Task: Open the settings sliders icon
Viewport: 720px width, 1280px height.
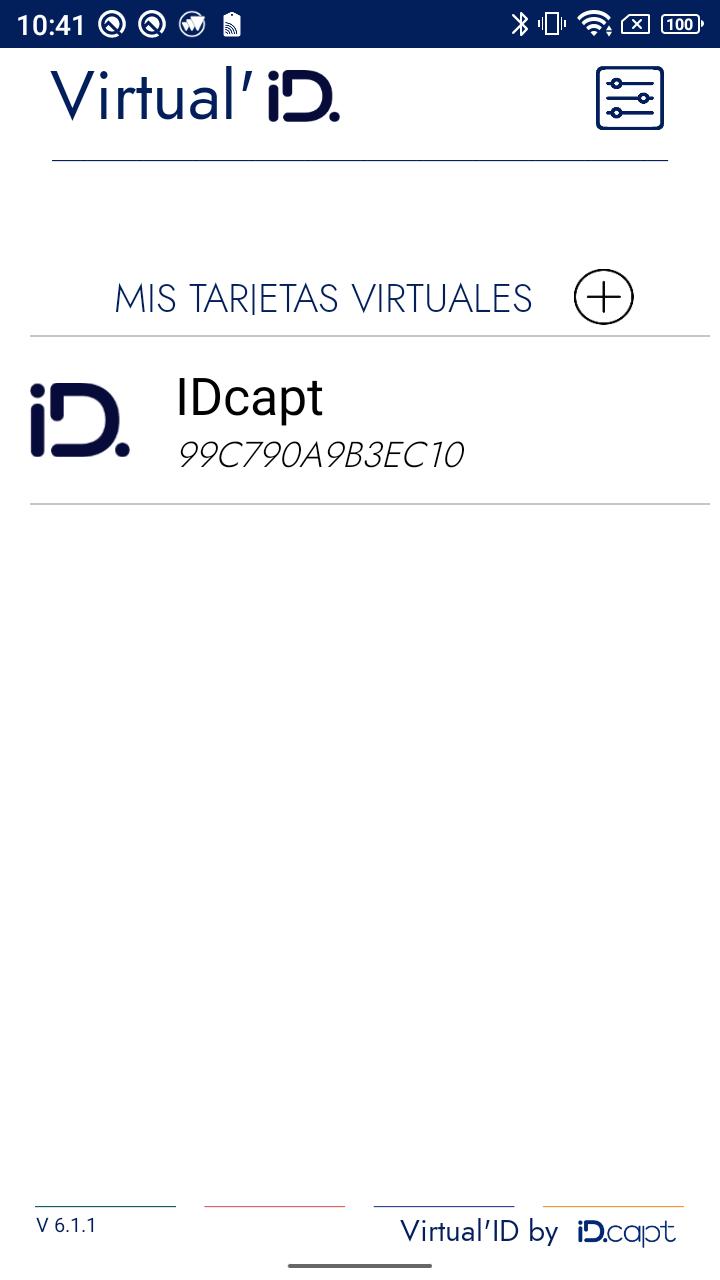Action: [629, 98]
